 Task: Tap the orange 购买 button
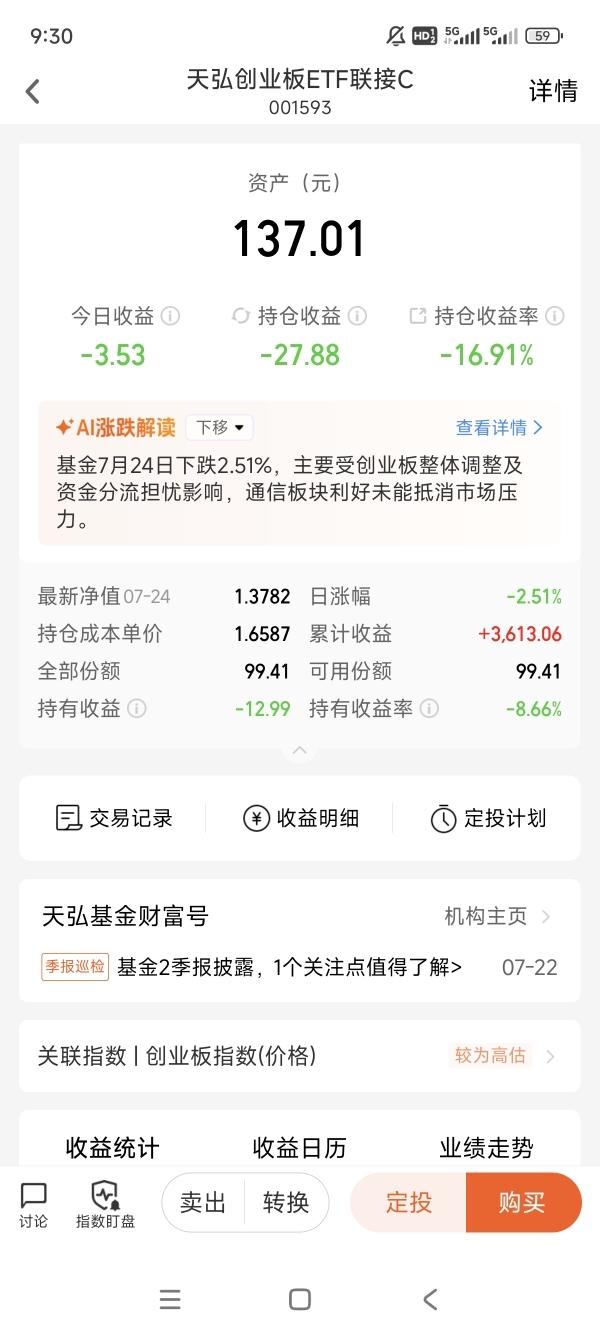tap(523, 1202)
